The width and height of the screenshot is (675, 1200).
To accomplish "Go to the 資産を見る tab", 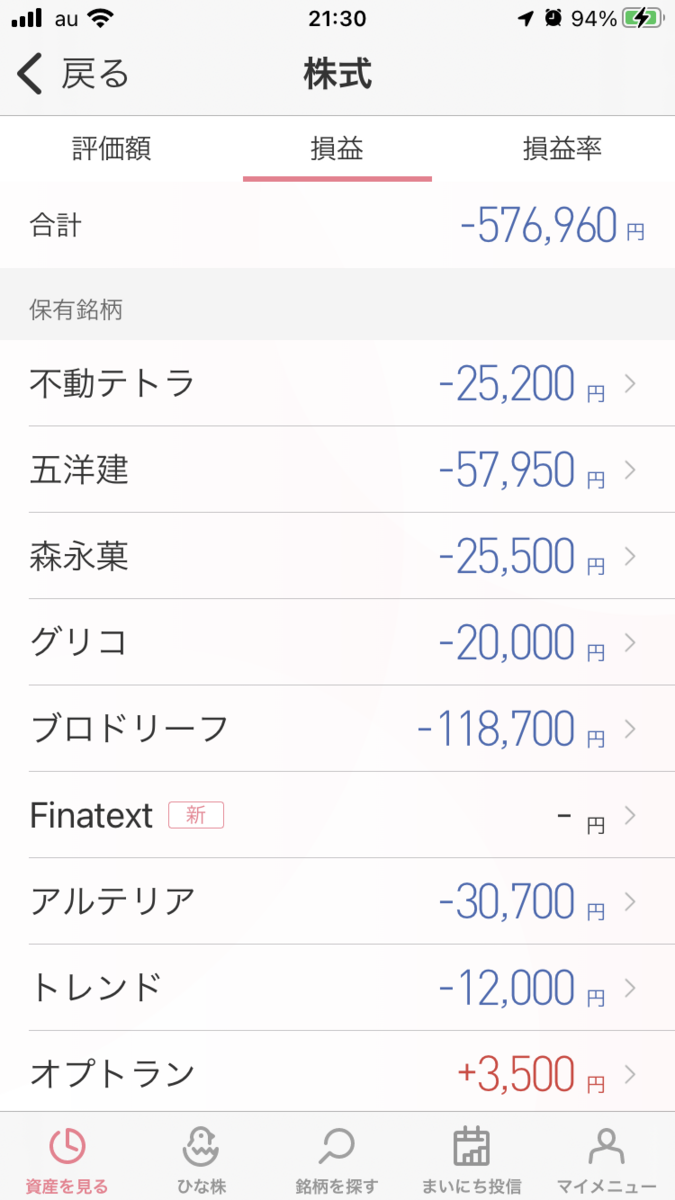I will tap(68, 1158).
